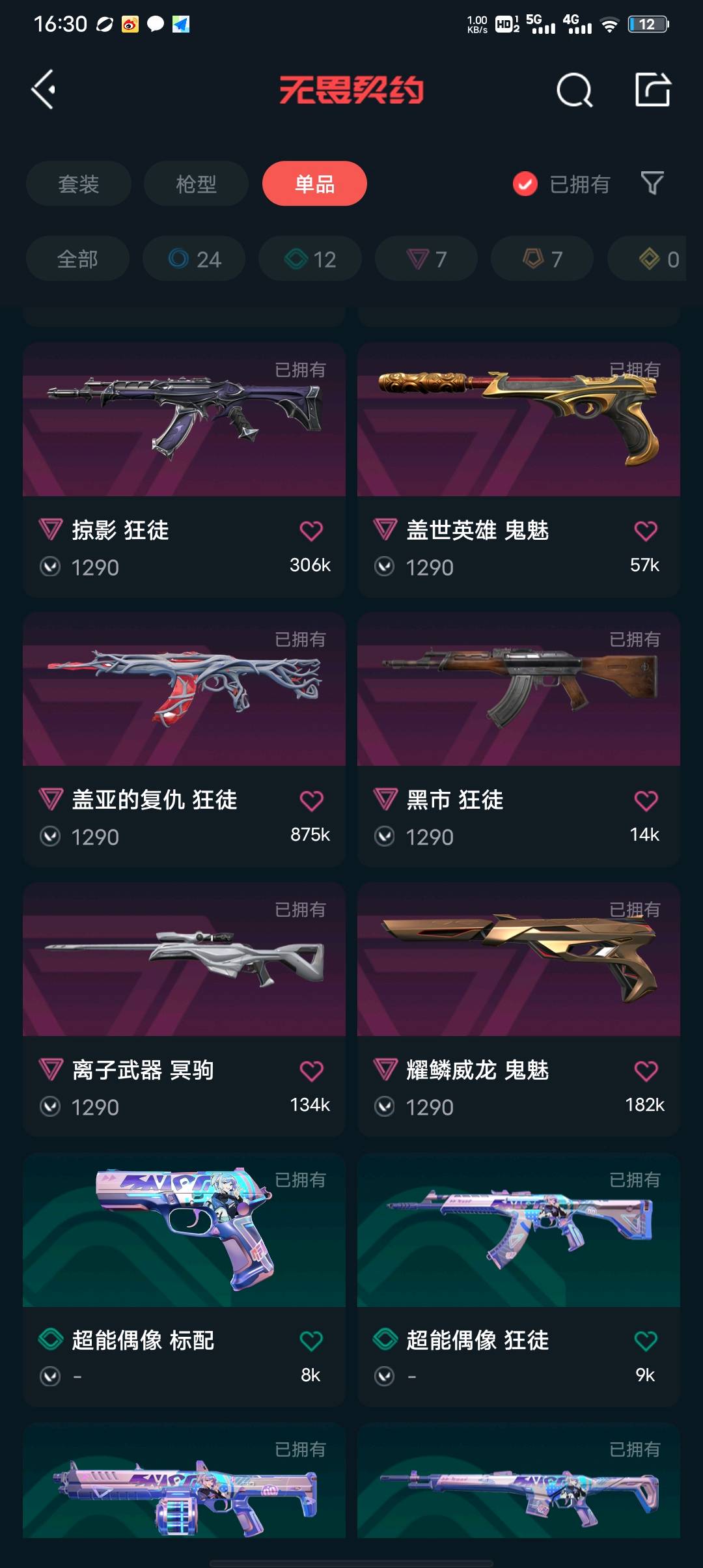Select the 全部 filter chip
Screen dimensions: 703x1568
(x=77, y=259)
